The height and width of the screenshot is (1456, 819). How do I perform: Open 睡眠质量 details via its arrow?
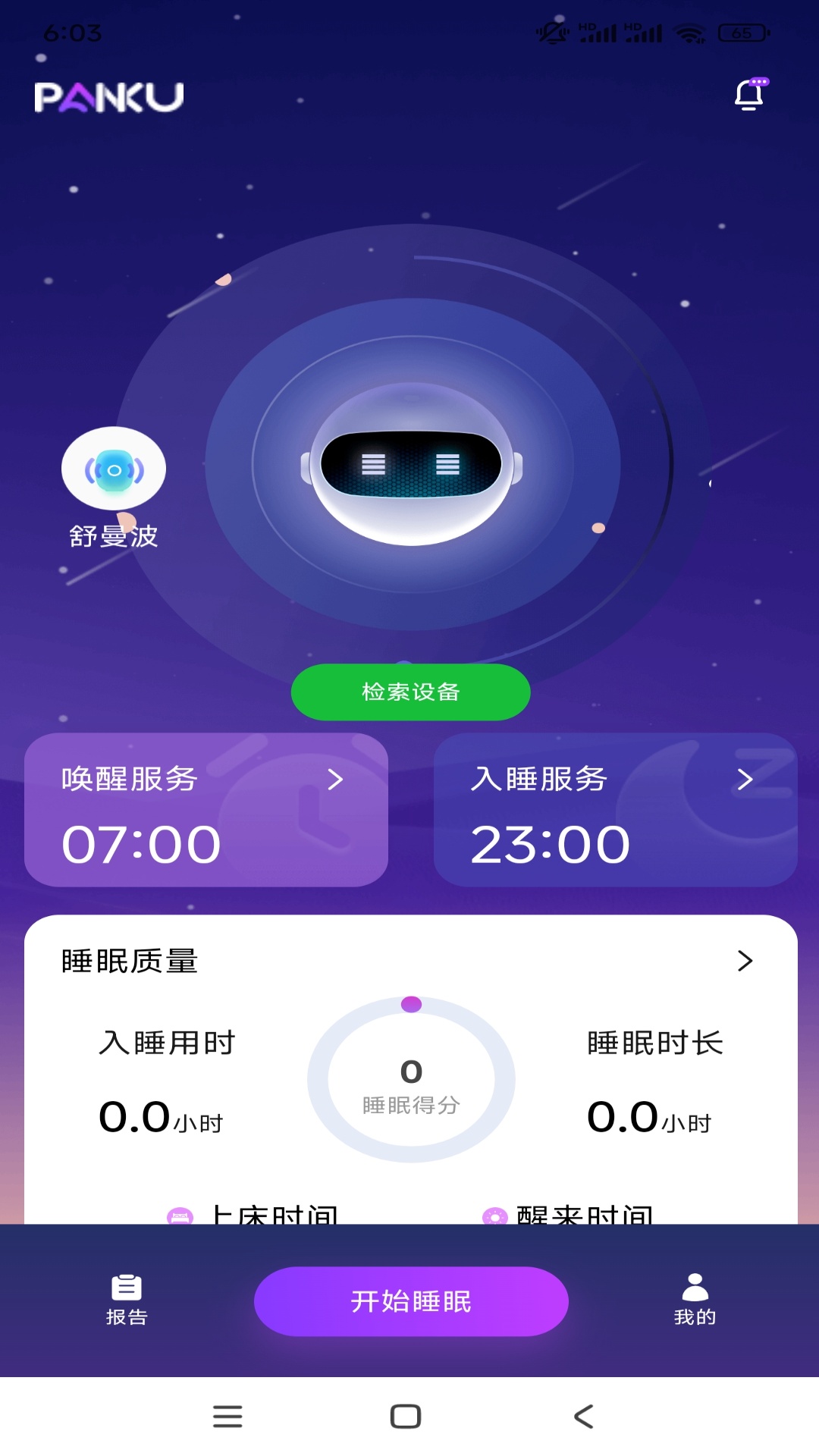[745, 959]
